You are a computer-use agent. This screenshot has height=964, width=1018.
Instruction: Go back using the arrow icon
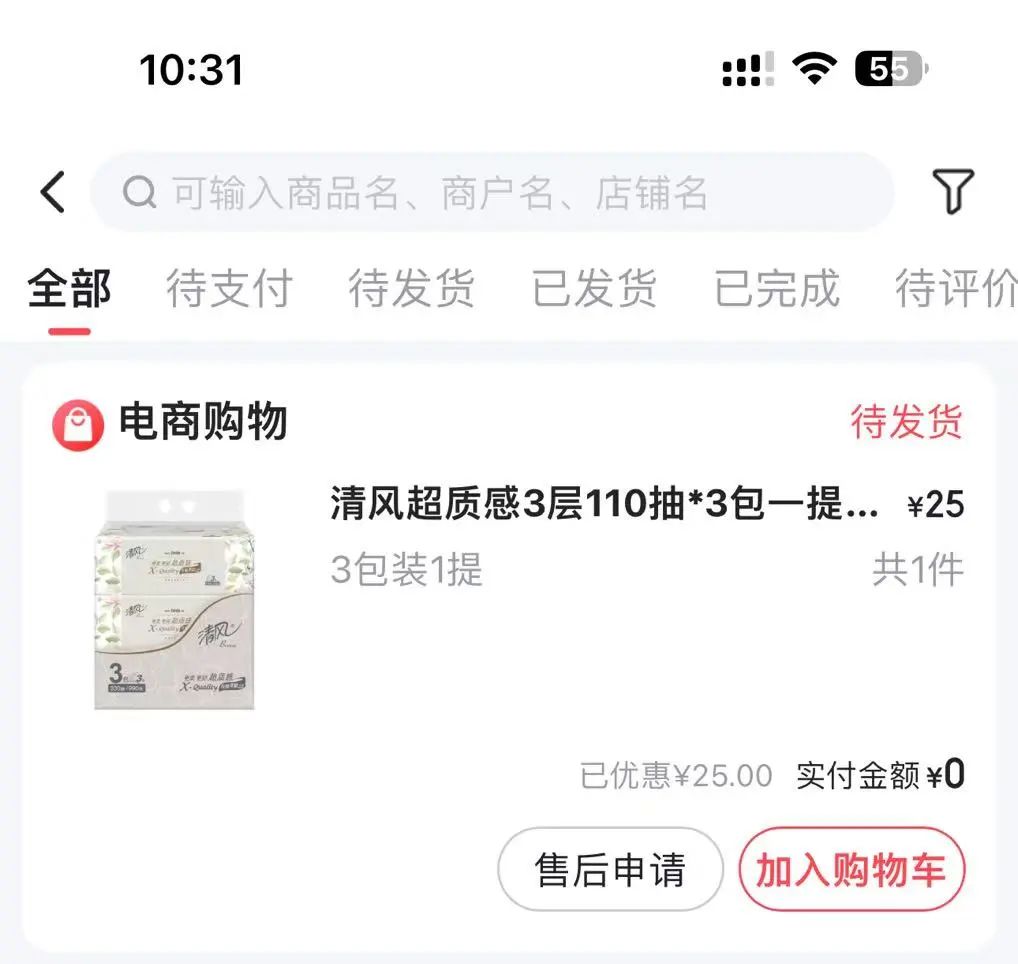coord(53,191)
